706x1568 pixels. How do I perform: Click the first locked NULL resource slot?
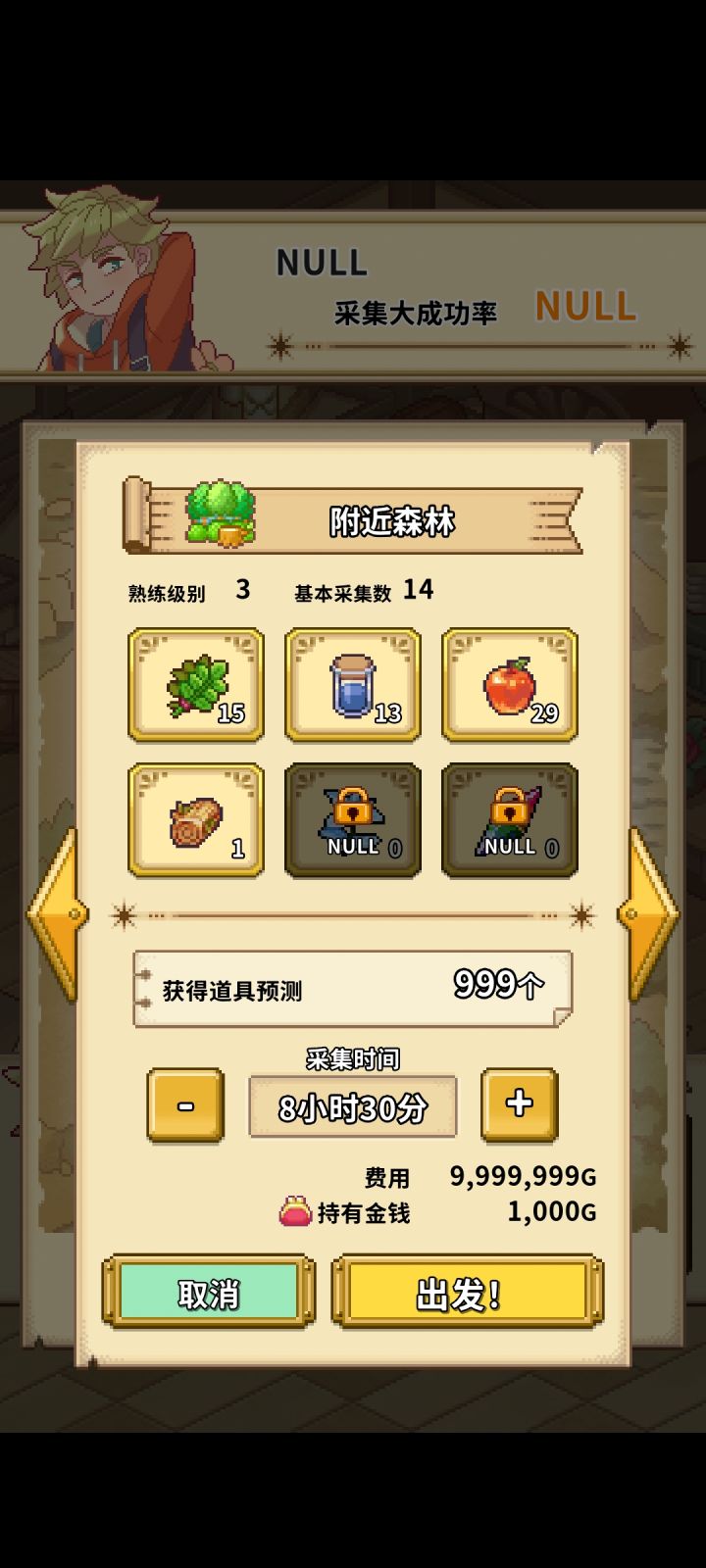click(352, 821)
